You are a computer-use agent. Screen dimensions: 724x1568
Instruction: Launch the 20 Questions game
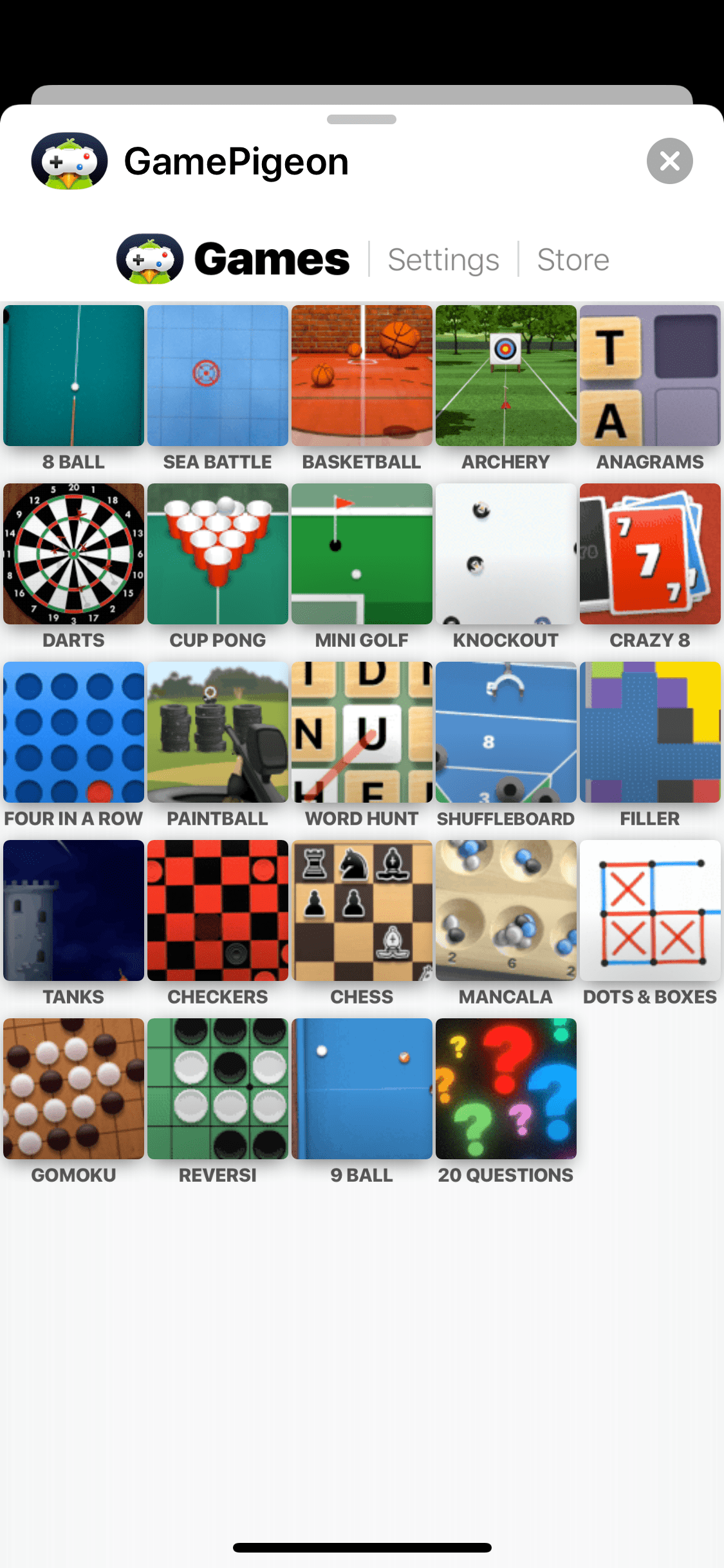coord(506,1089)
